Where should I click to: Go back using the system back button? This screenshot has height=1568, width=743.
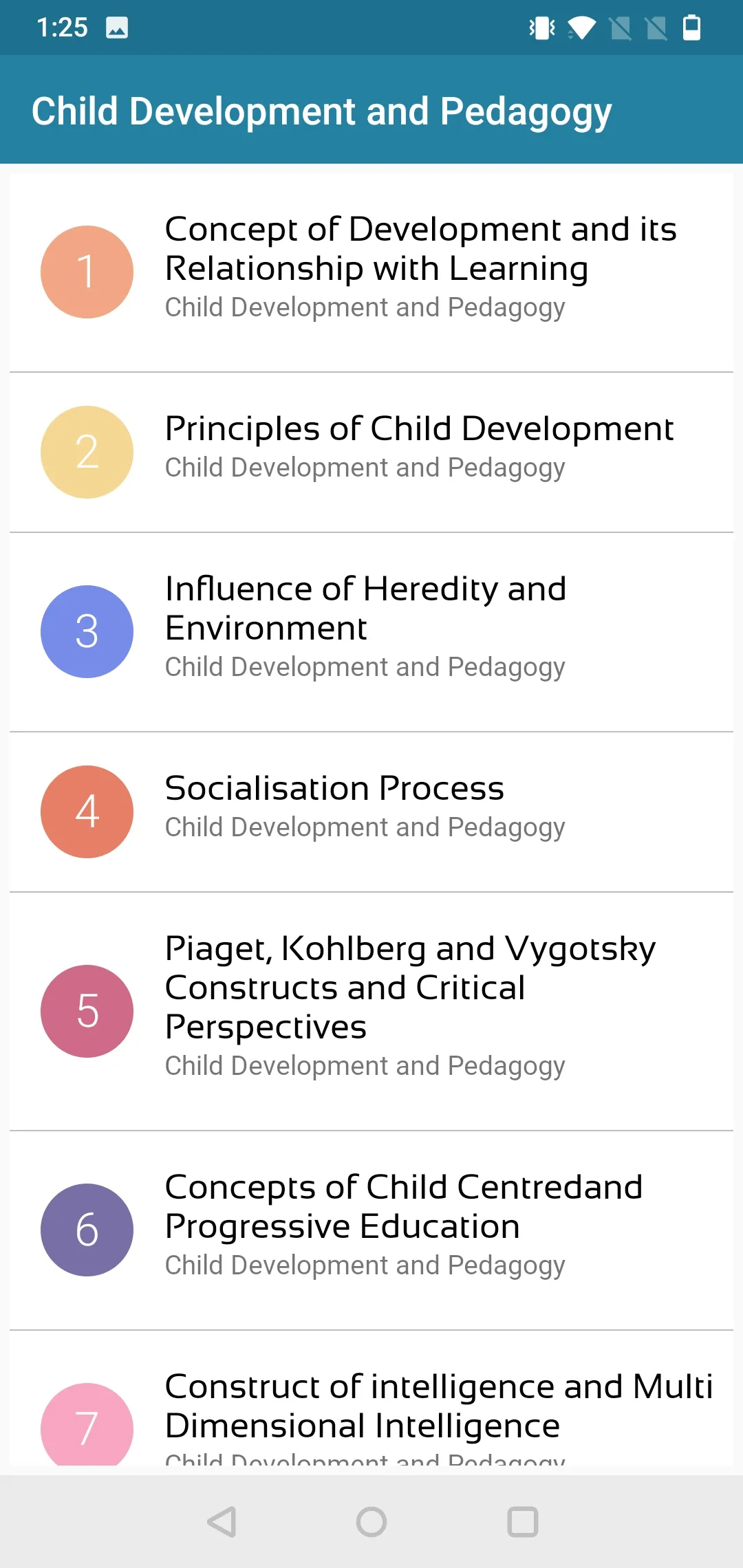click(x=222, y=1521)
